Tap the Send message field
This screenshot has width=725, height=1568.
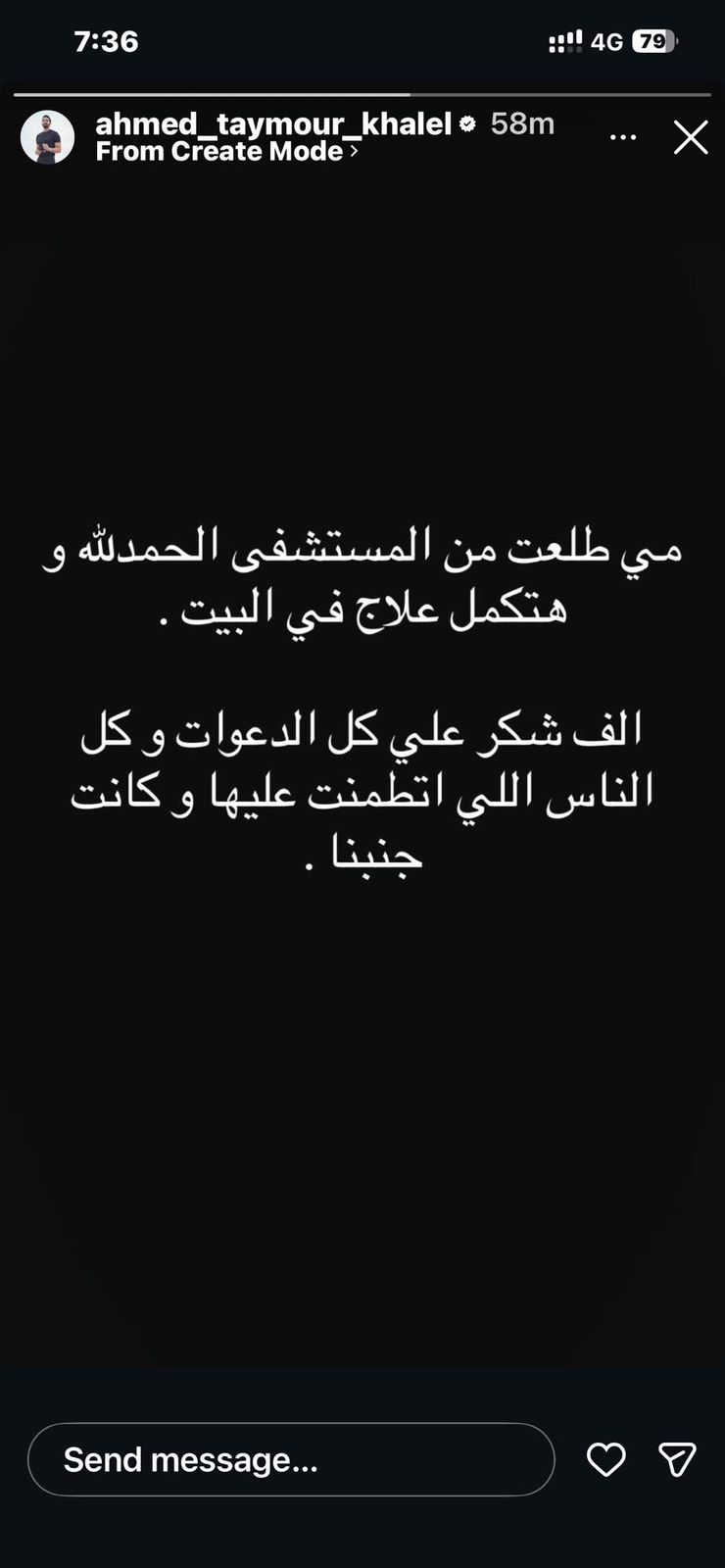(291, 1459)
